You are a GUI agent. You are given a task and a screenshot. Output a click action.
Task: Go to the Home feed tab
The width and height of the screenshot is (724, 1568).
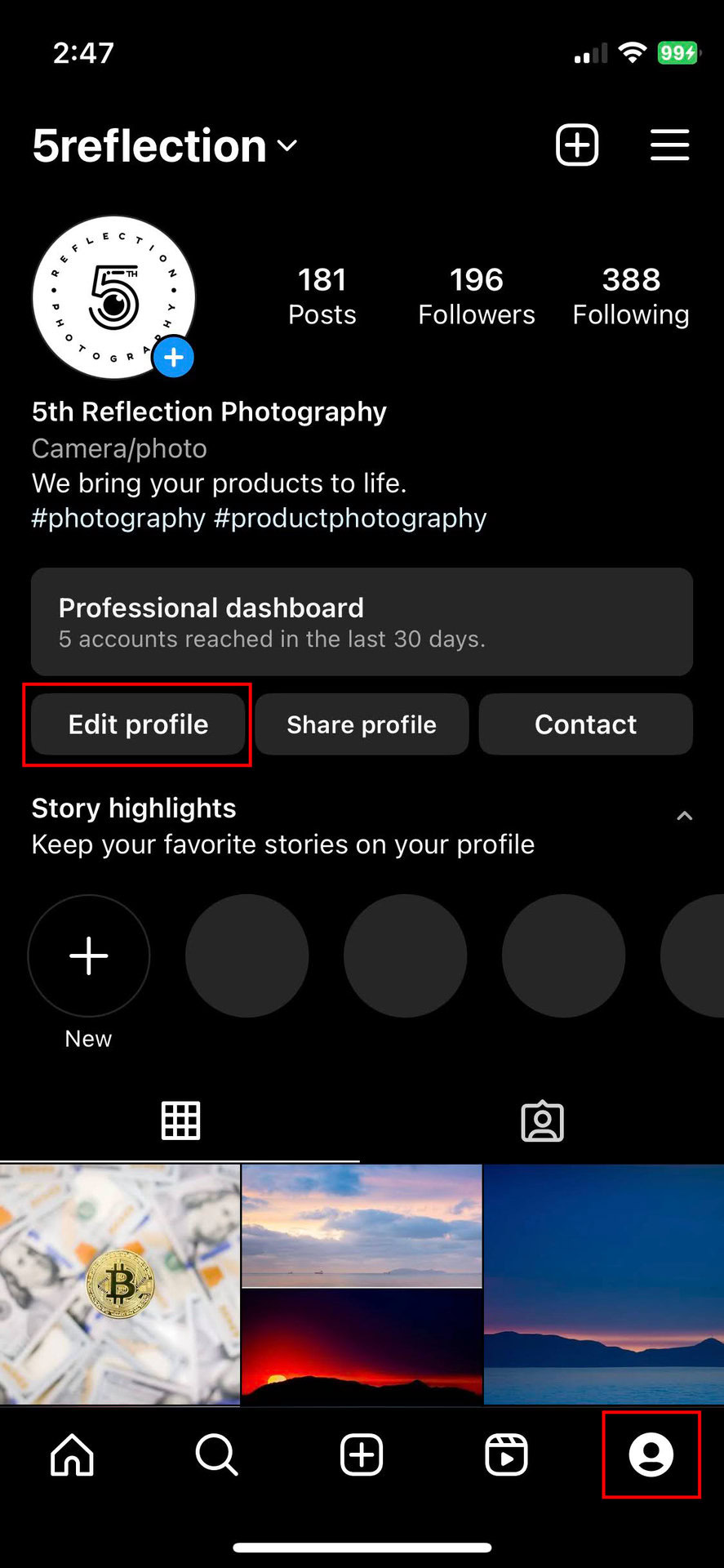[x=73, y=1454]
